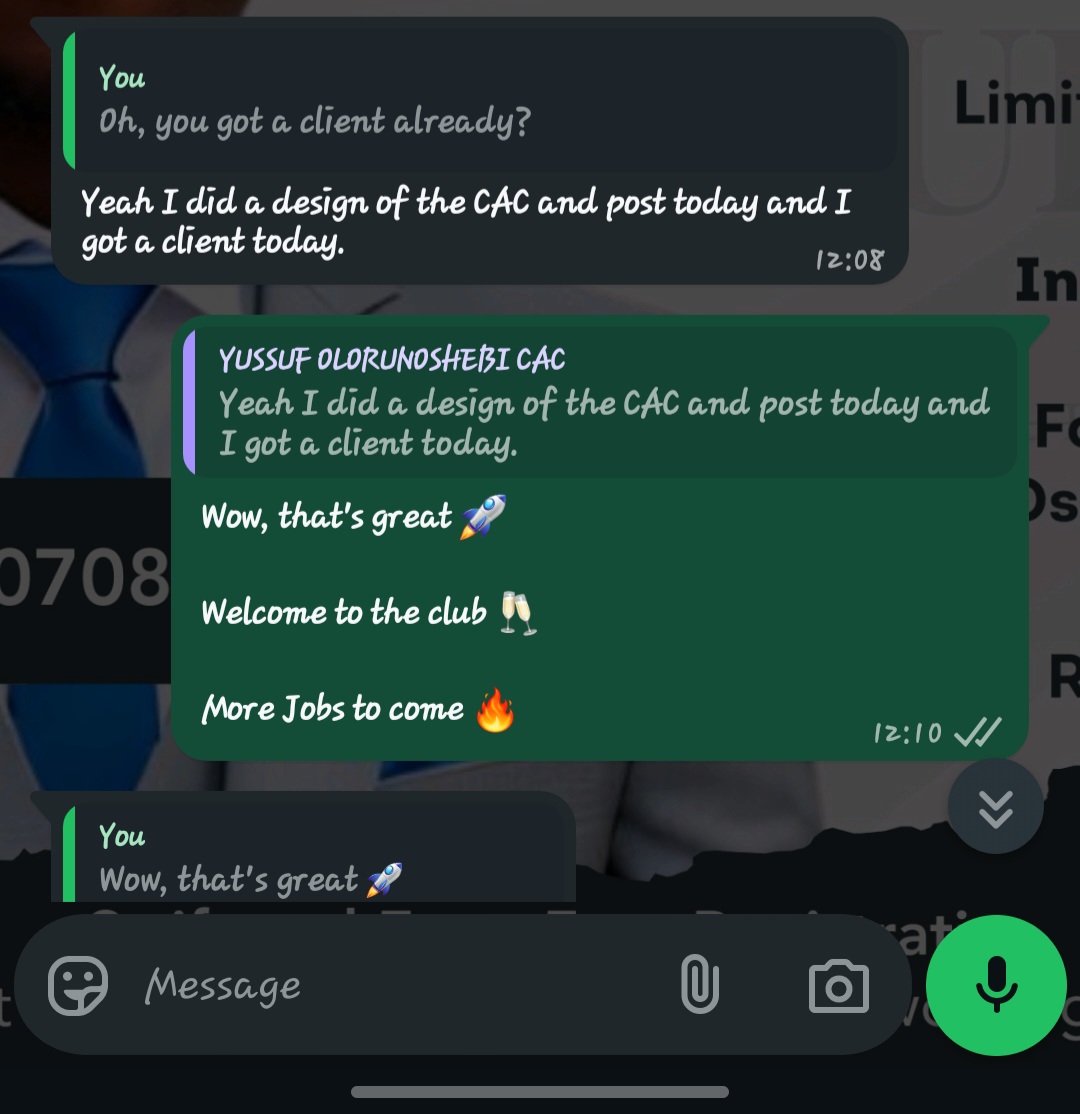Tap the quoted "Oh, you got a client already?" reply

tap(480, 100)
